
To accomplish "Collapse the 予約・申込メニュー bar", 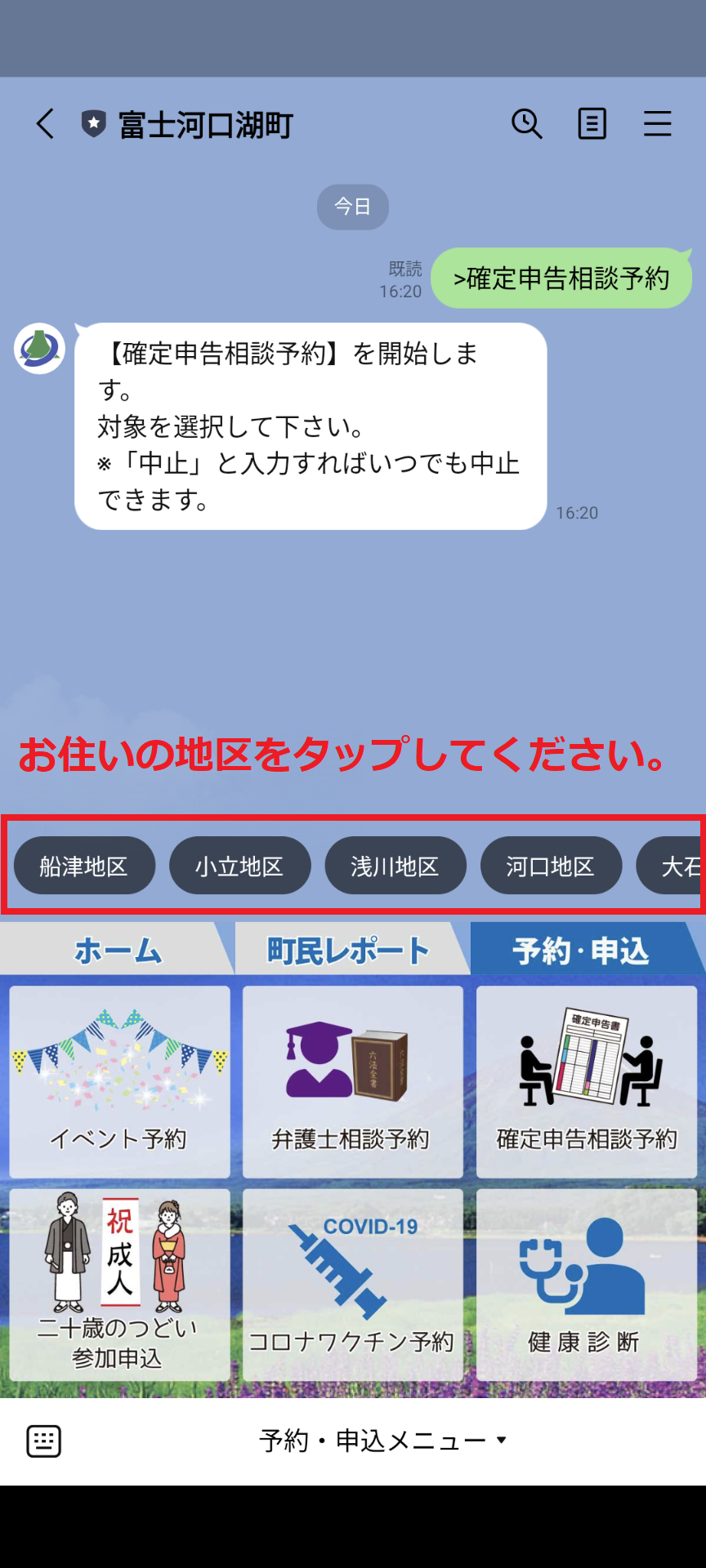I will (x=382, y=1441).
